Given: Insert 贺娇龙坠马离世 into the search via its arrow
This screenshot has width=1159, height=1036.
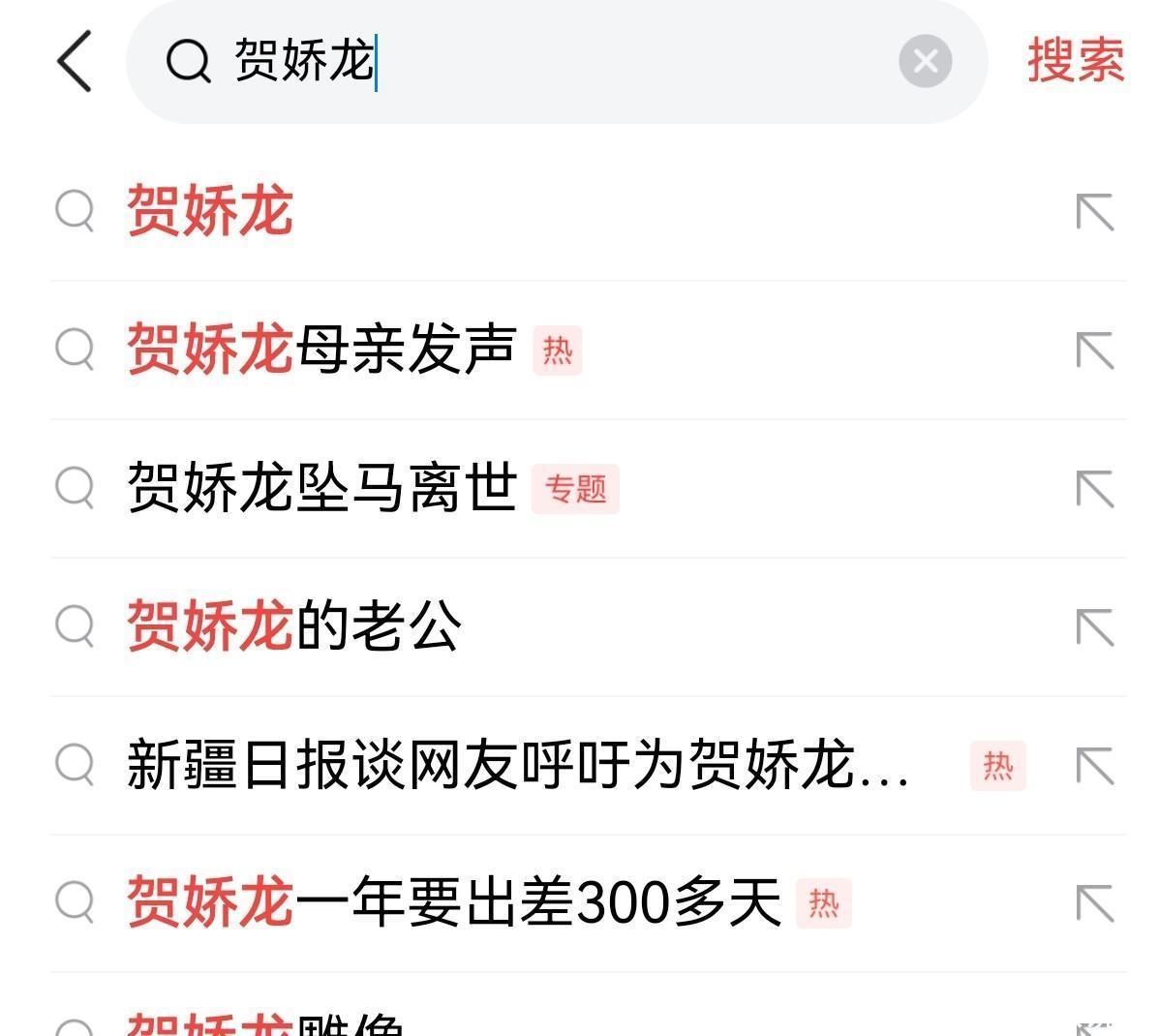Looking at the screenshot, I should pos(1095,489).
